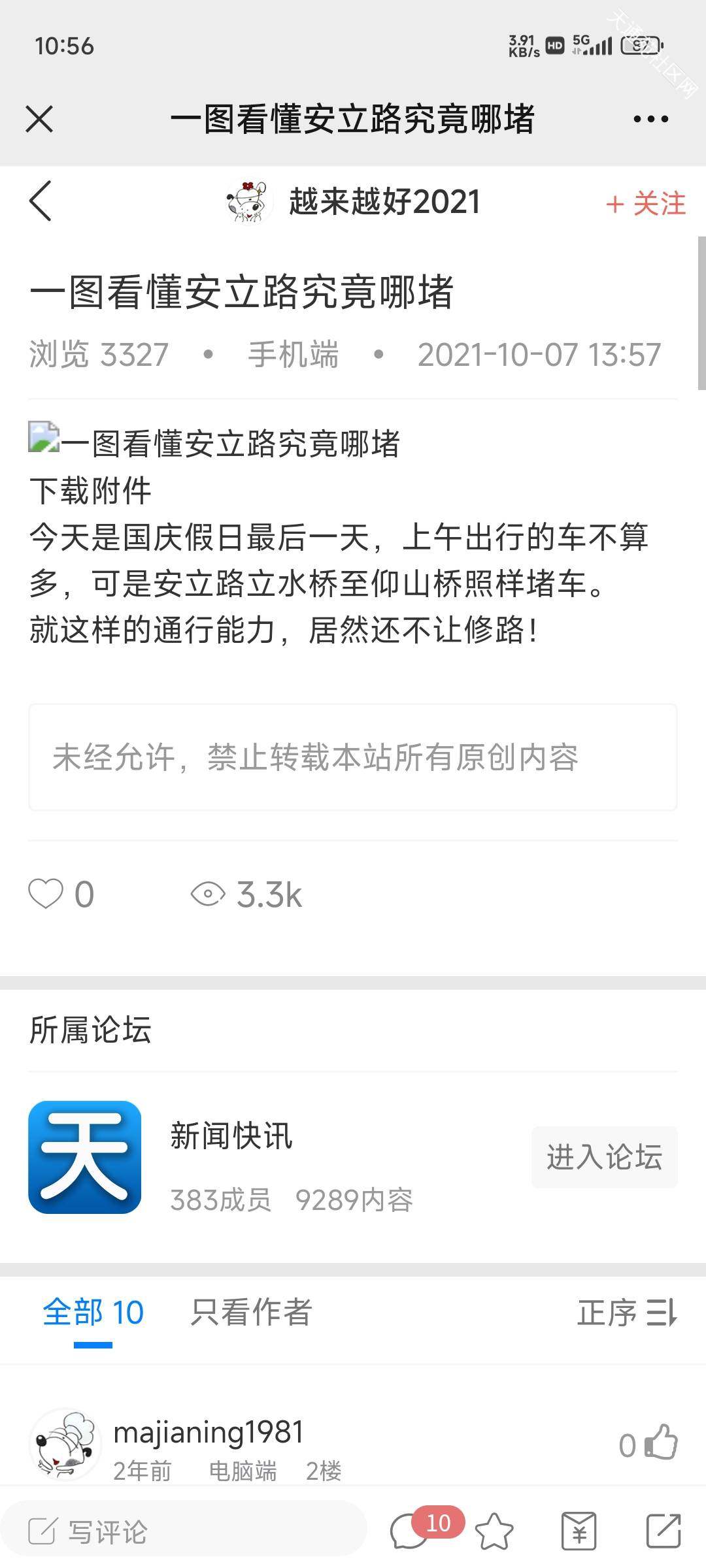
Task: Open majianing1981's avatar
Action: click(65, 1443)
